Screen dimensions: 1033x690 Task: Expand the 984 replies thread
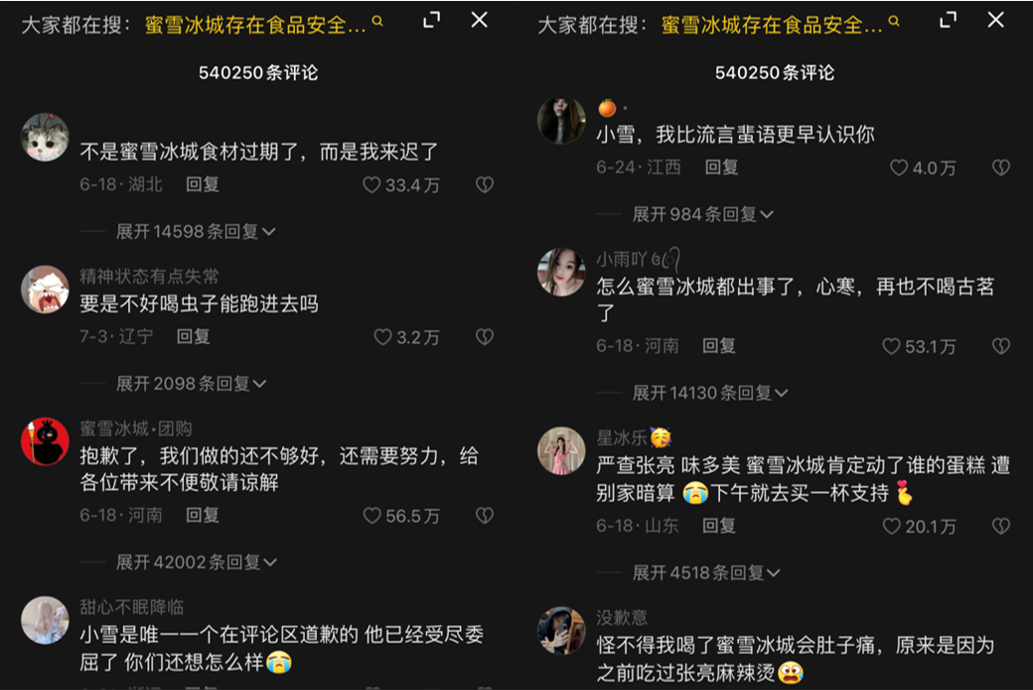click(704, 214)
